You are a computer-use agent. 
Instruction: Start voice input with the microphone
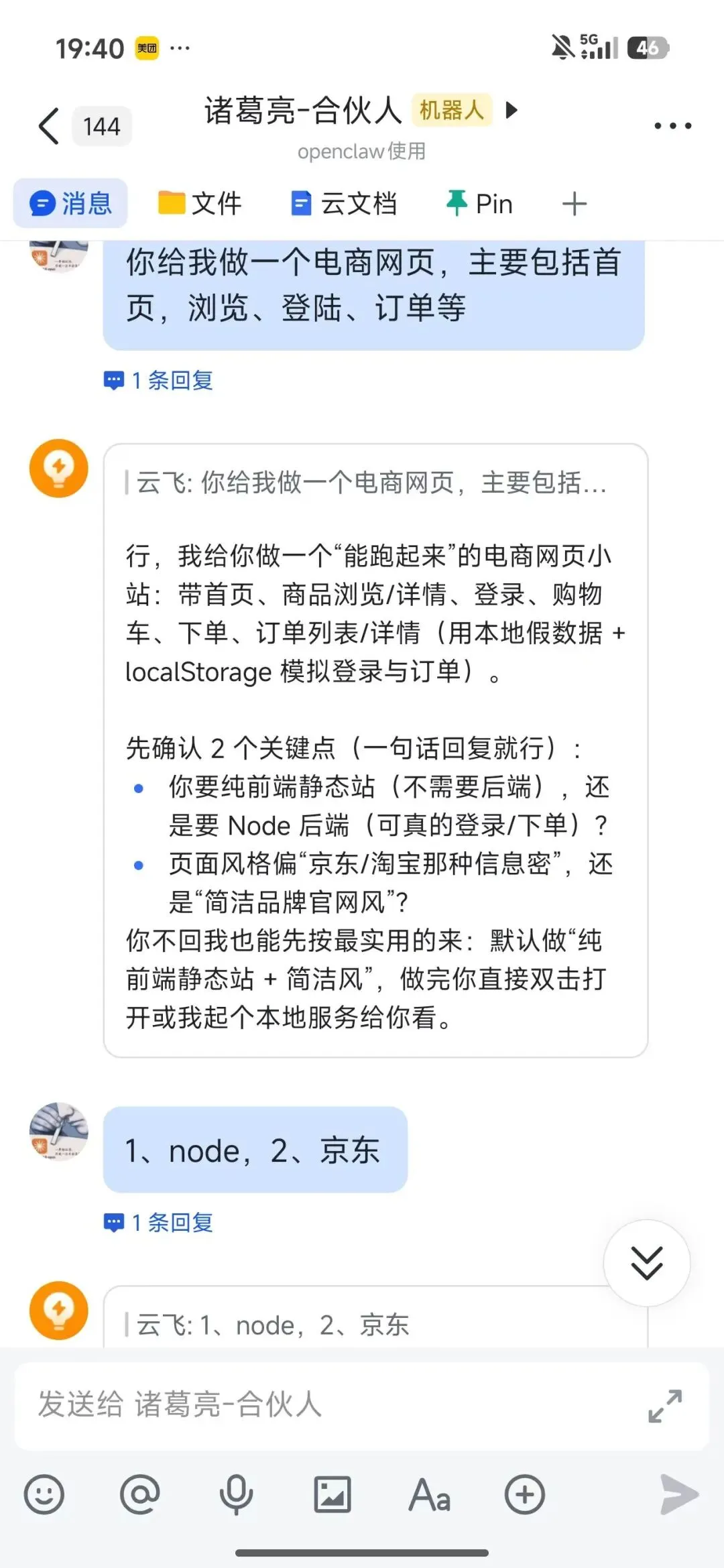236,1494
